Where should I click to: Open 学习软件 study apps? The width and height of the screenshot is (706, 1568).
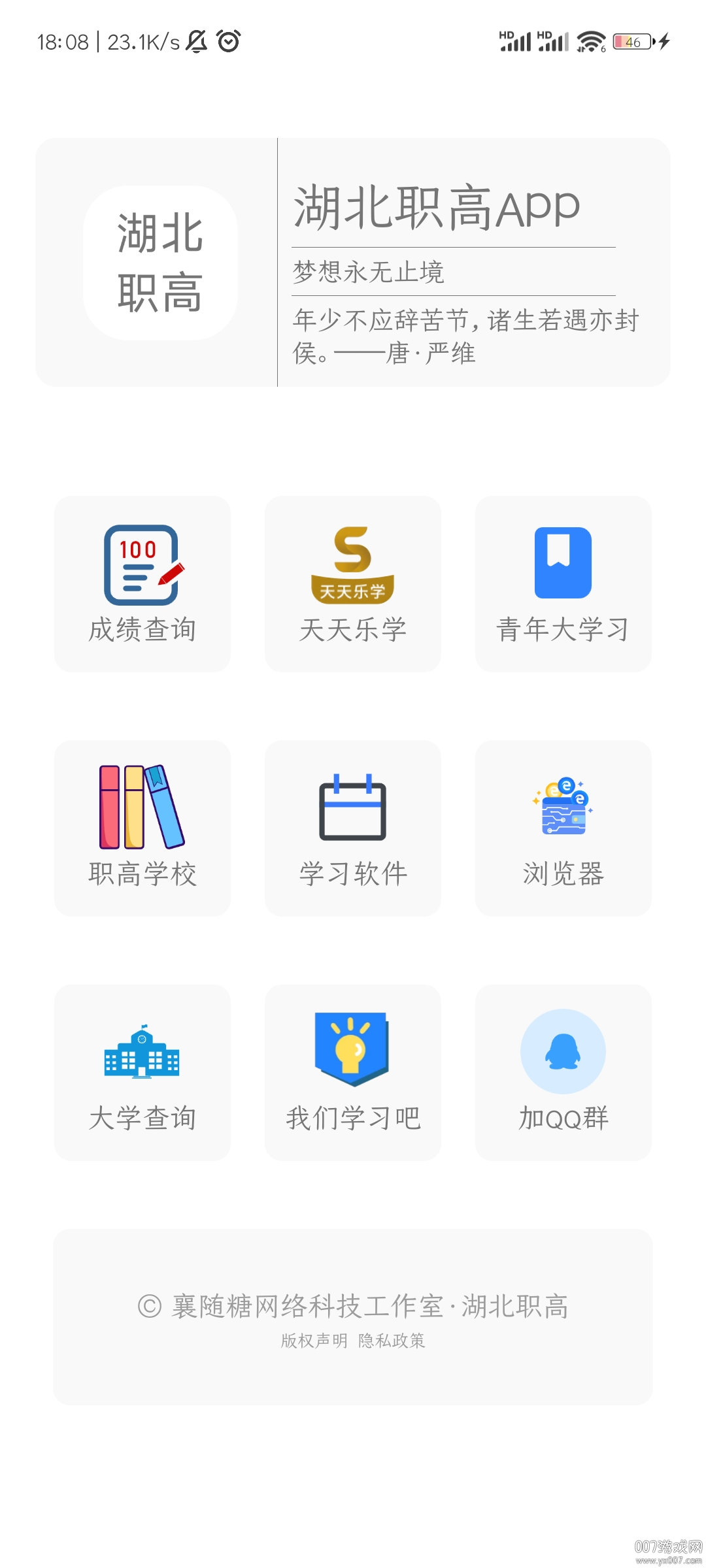[x=353, y=828]
